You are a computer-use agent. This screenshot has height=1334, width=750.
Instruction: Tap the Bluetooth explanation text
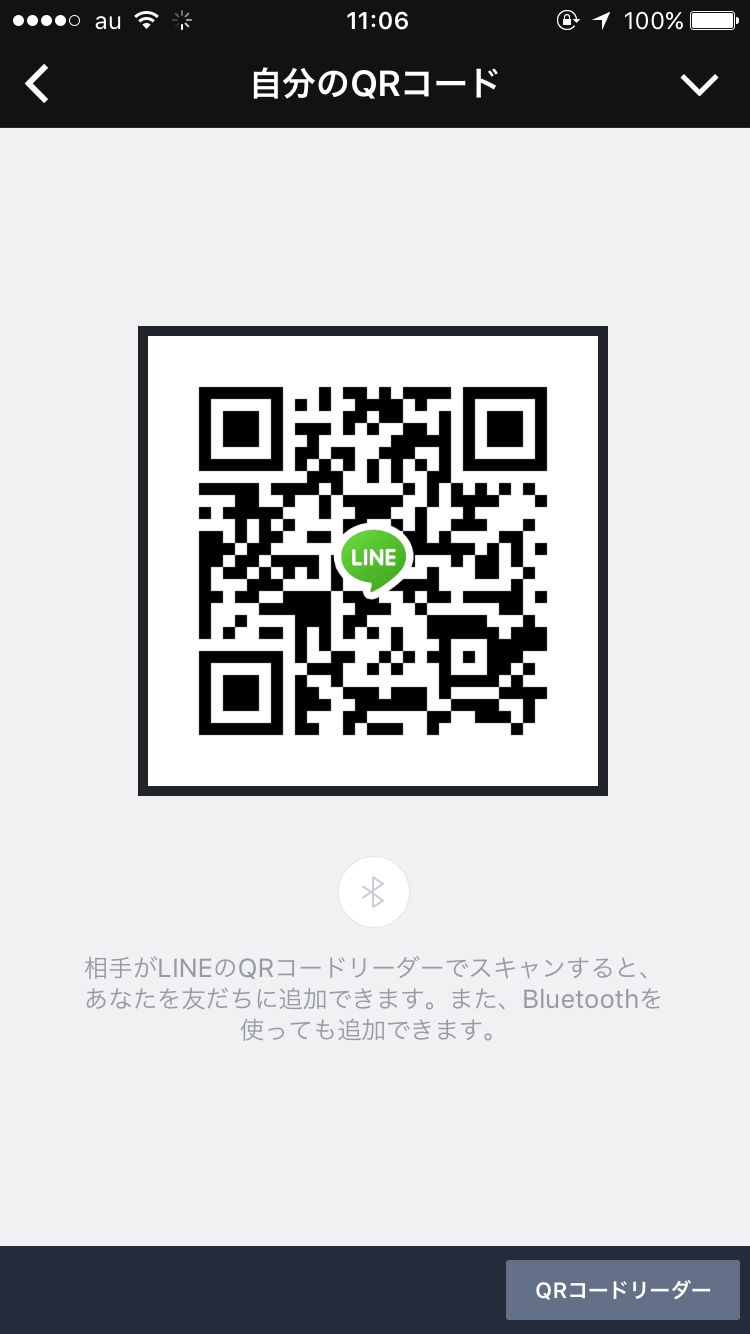pos(373,999)
